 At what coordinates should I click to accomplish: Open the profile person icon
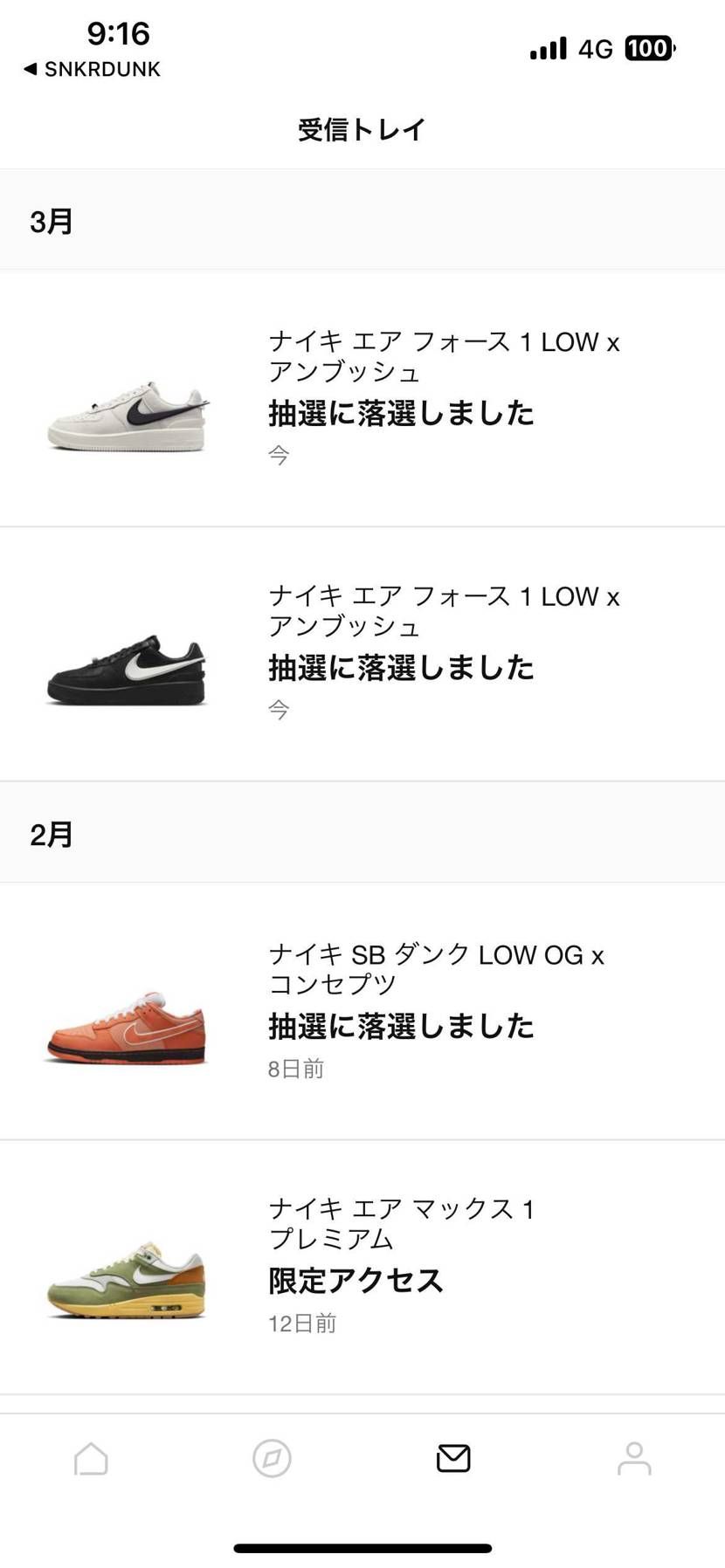(x=634, y=1458)
